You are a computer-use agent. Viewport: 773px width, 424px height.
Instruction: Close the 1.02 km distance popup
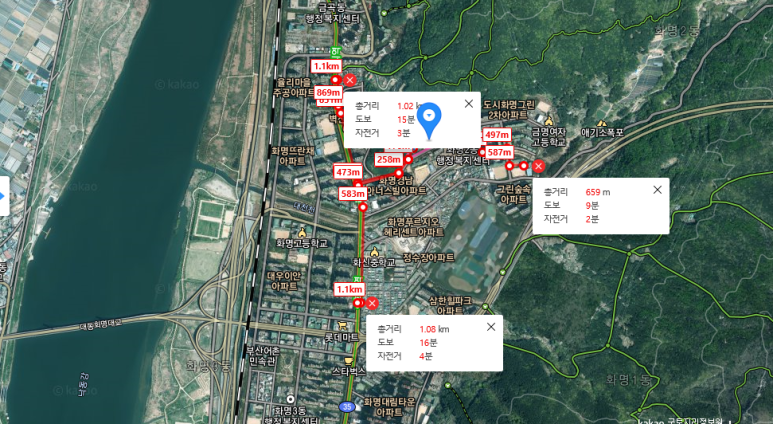[468, 103]
